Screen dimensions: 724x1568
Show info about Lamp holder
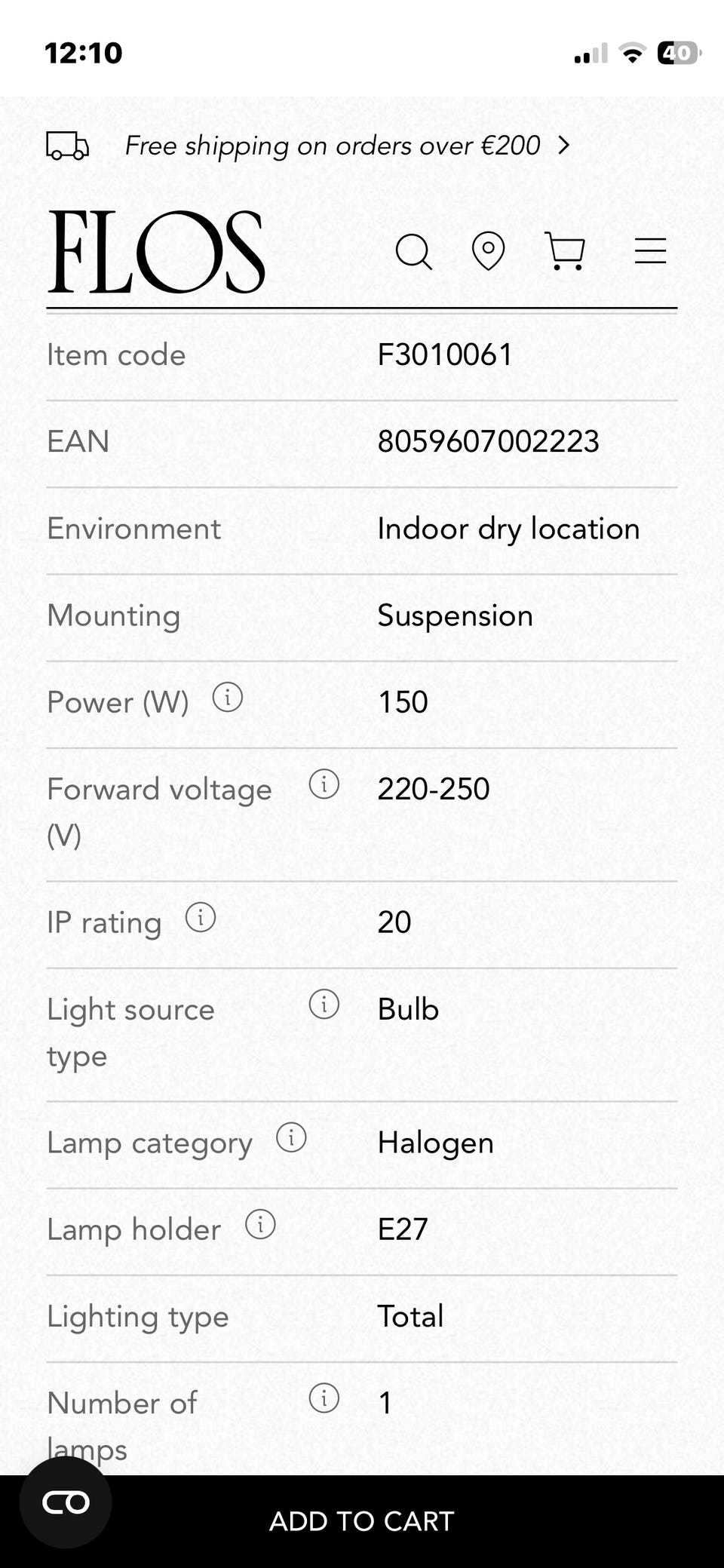pos(260,1225)
